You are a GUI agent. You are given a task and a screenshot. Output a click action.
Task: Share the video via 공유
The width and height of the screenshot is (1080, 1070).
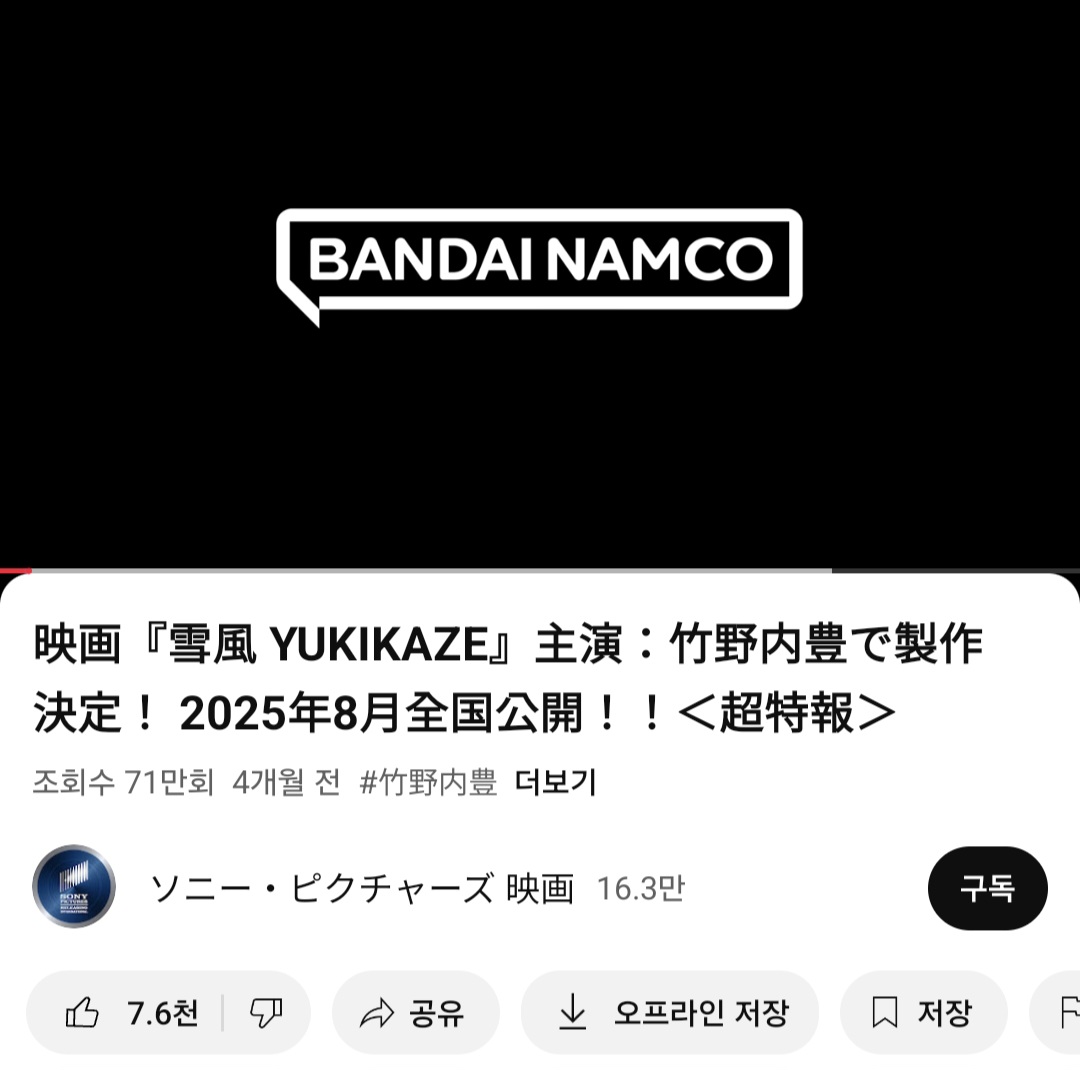(415, 1013)
